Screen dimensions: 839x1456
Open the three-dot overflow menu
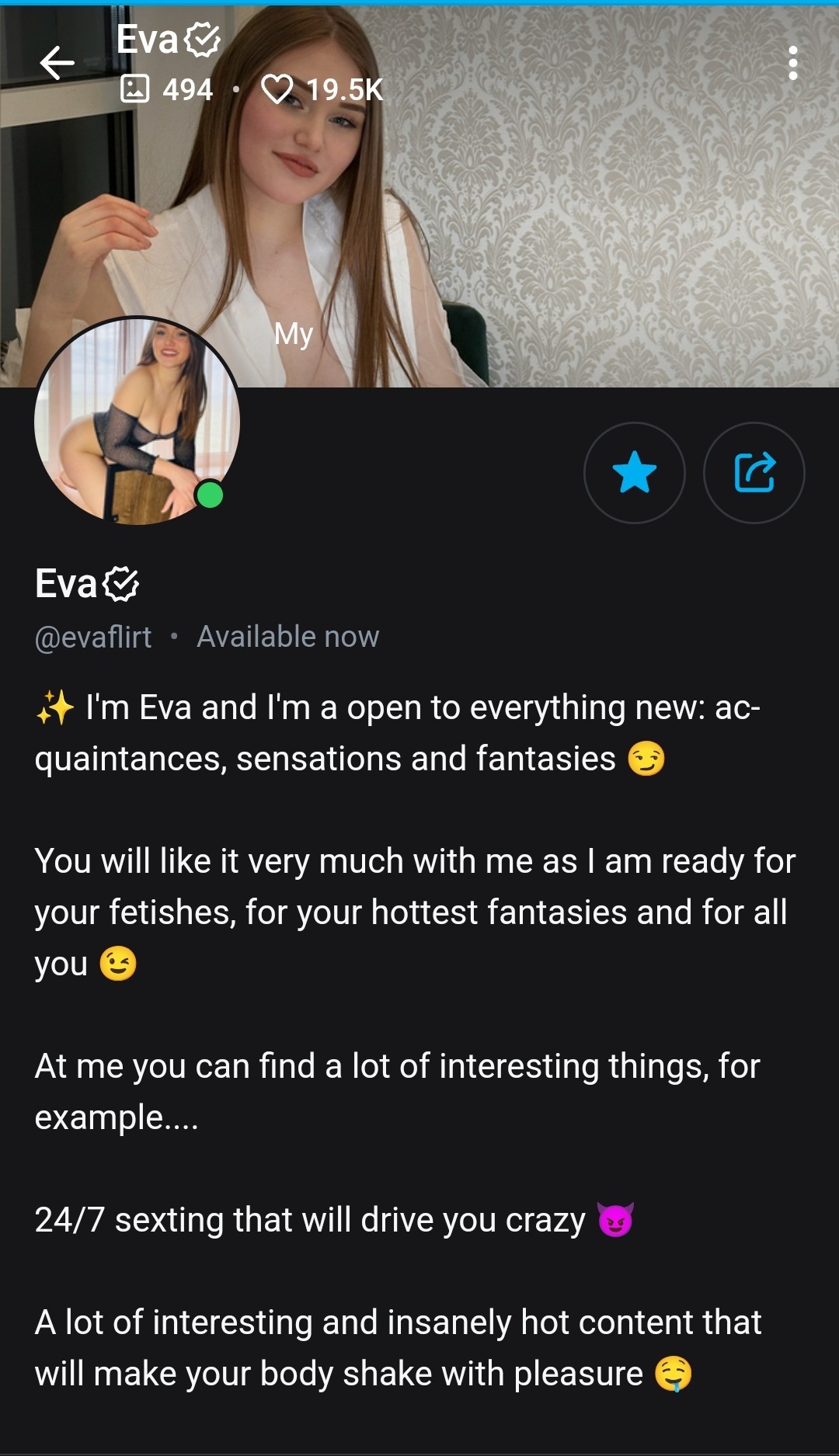[792, 63]
